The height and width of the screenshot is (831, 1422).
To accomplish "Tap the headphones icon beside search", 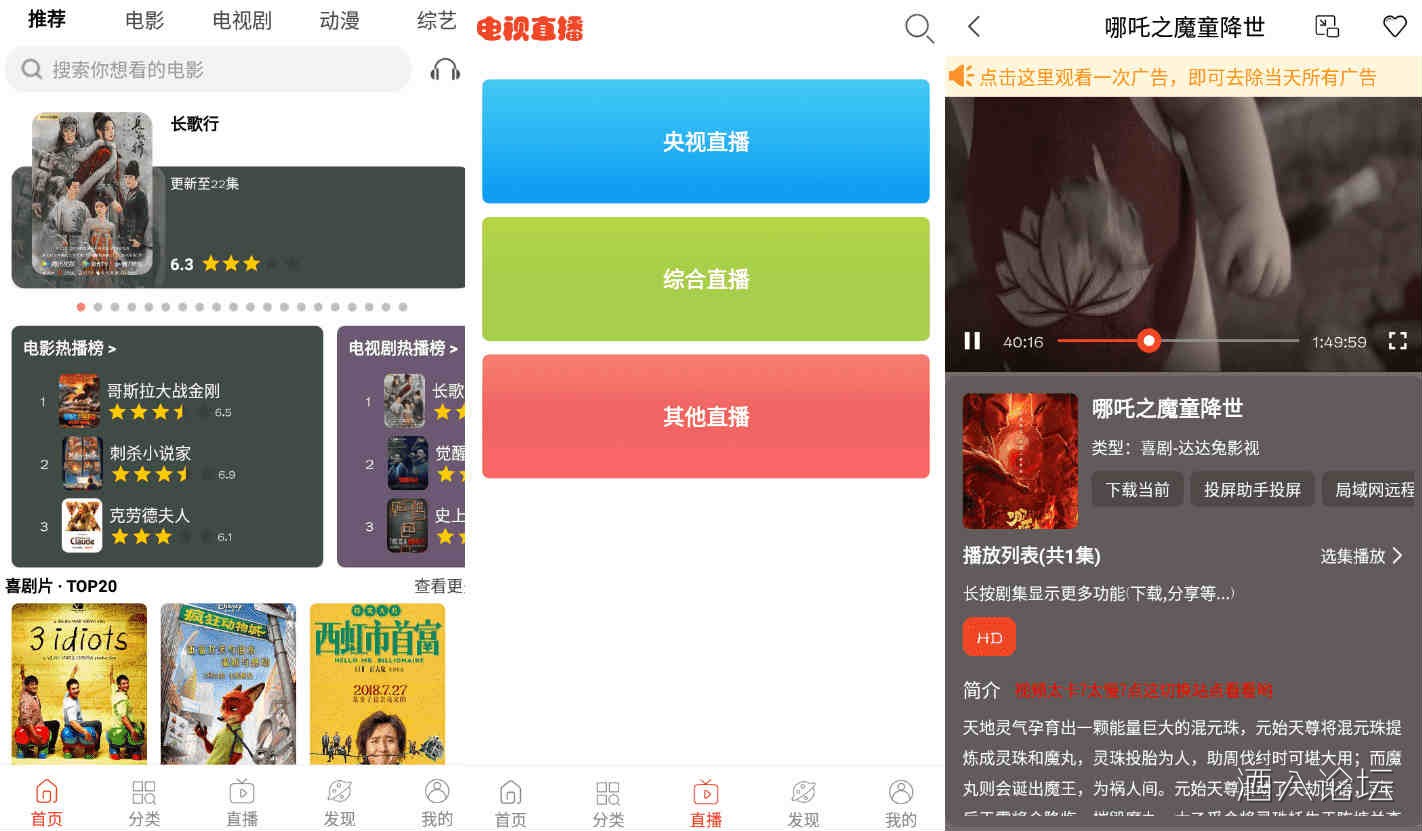I will [x=444, y=69].
